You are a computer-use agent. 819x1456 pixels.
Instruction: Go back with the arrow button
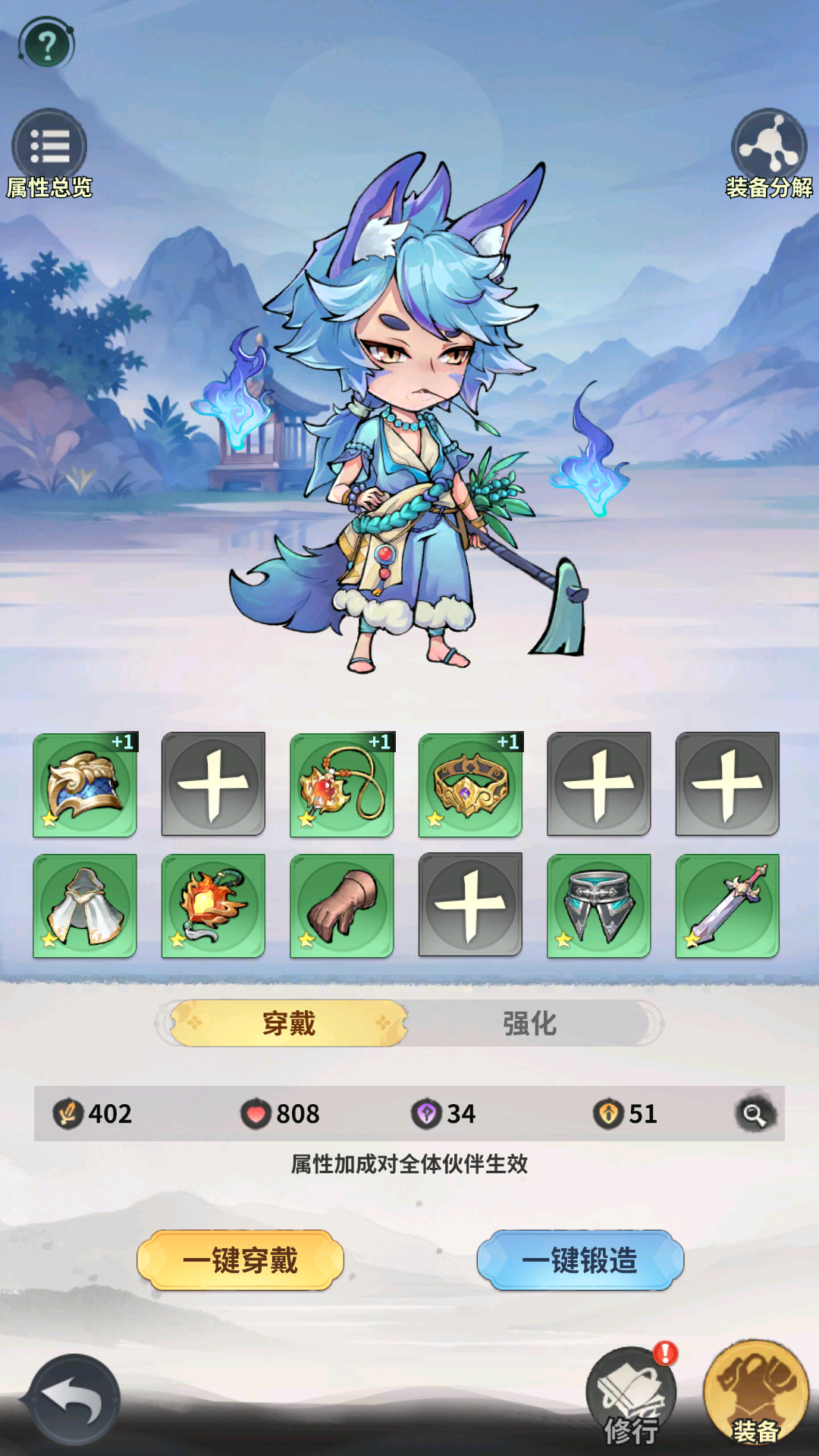74,1400
